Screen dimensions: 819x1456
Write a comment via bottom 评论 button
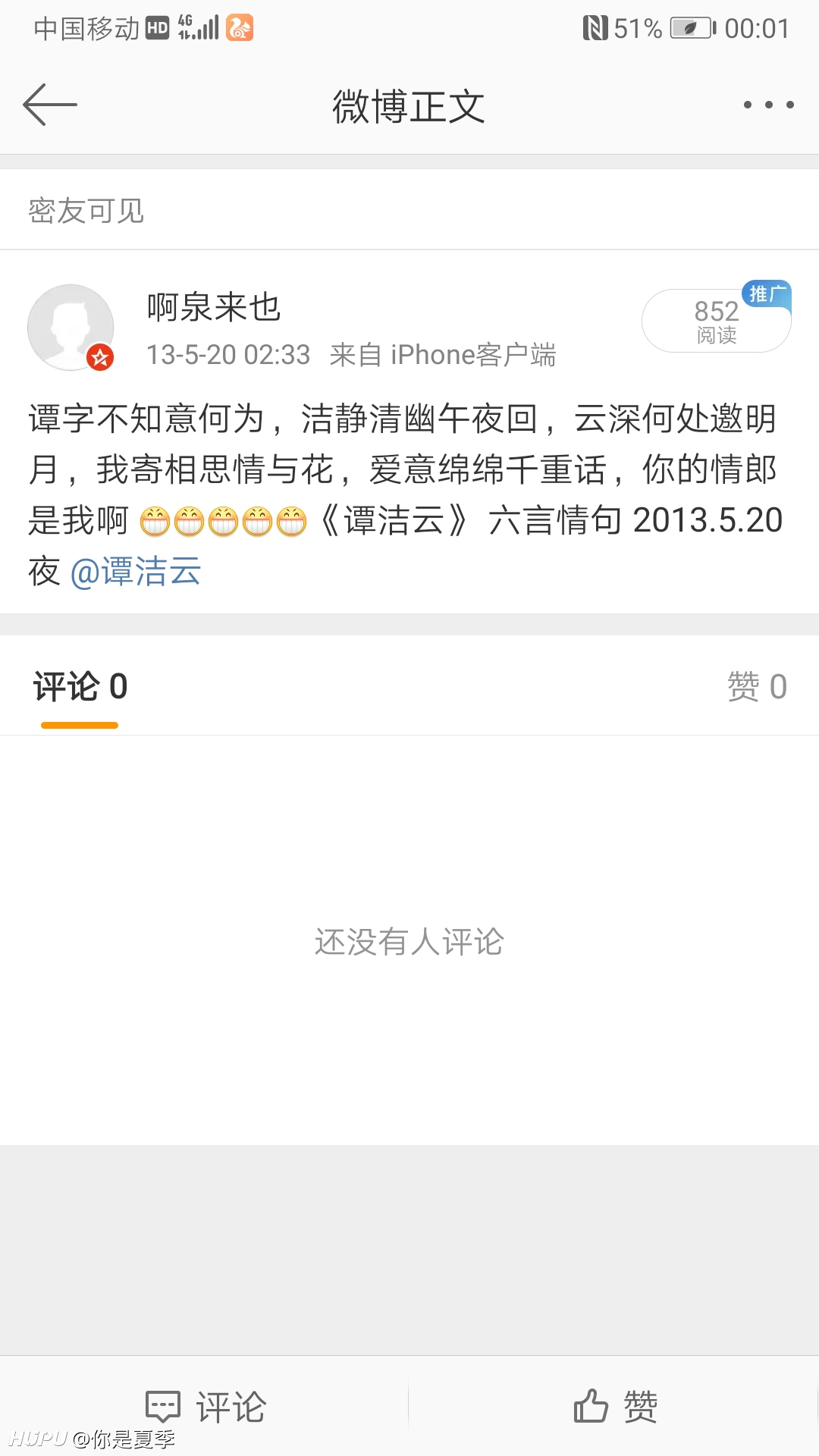point(205,1407)
